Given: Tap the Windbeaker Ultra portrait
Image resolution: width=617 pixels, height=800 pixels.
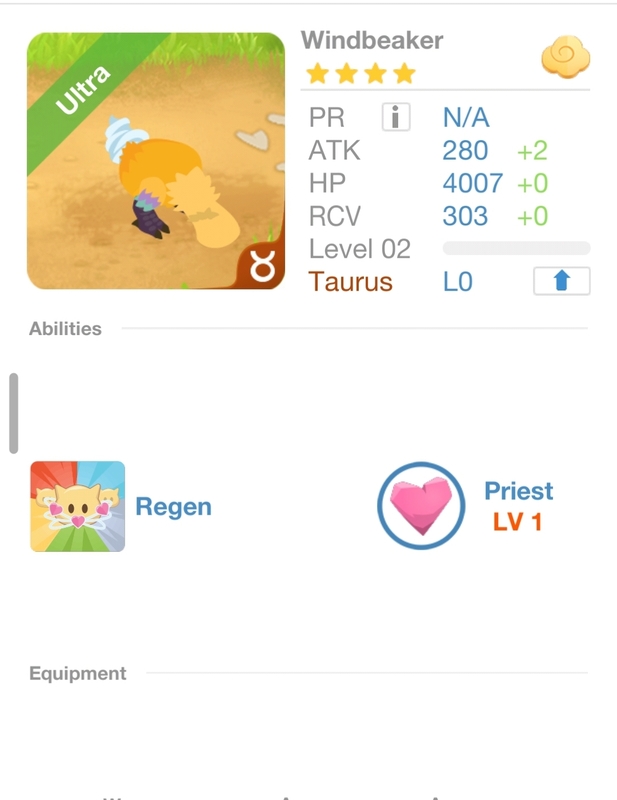Looking at the screenshot, I should pos(156,161).
